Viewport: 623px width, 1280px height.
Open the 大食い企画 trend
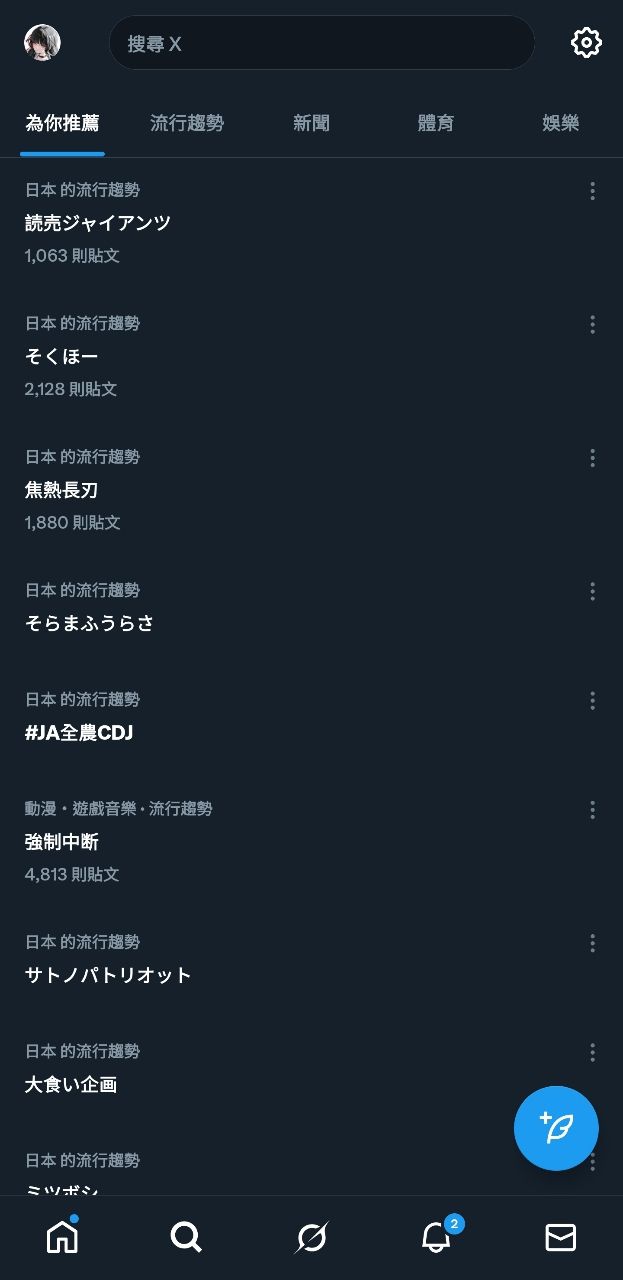71,1084
